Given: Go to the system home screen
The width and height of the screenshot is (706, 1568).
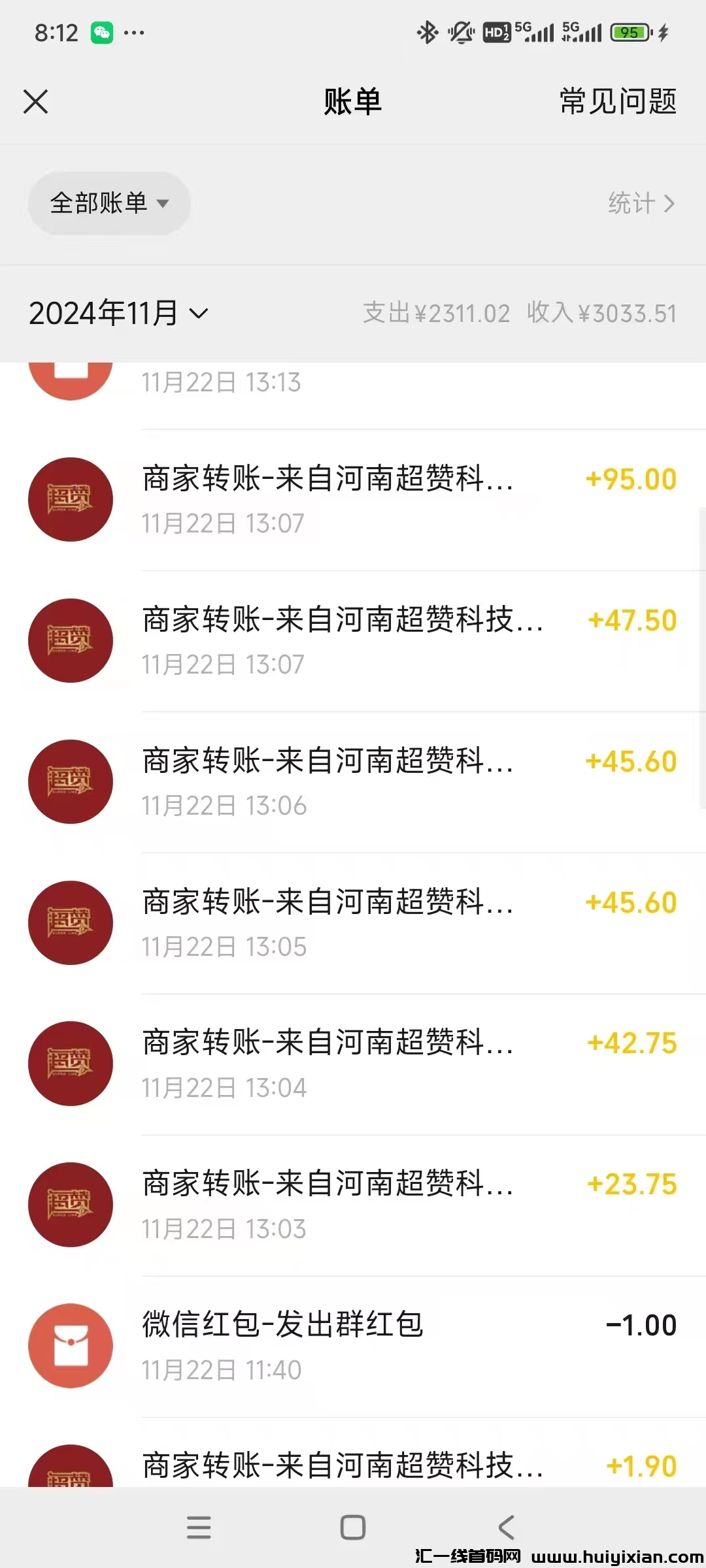Looking at the screenshot, I should [x=353, y=1527].
